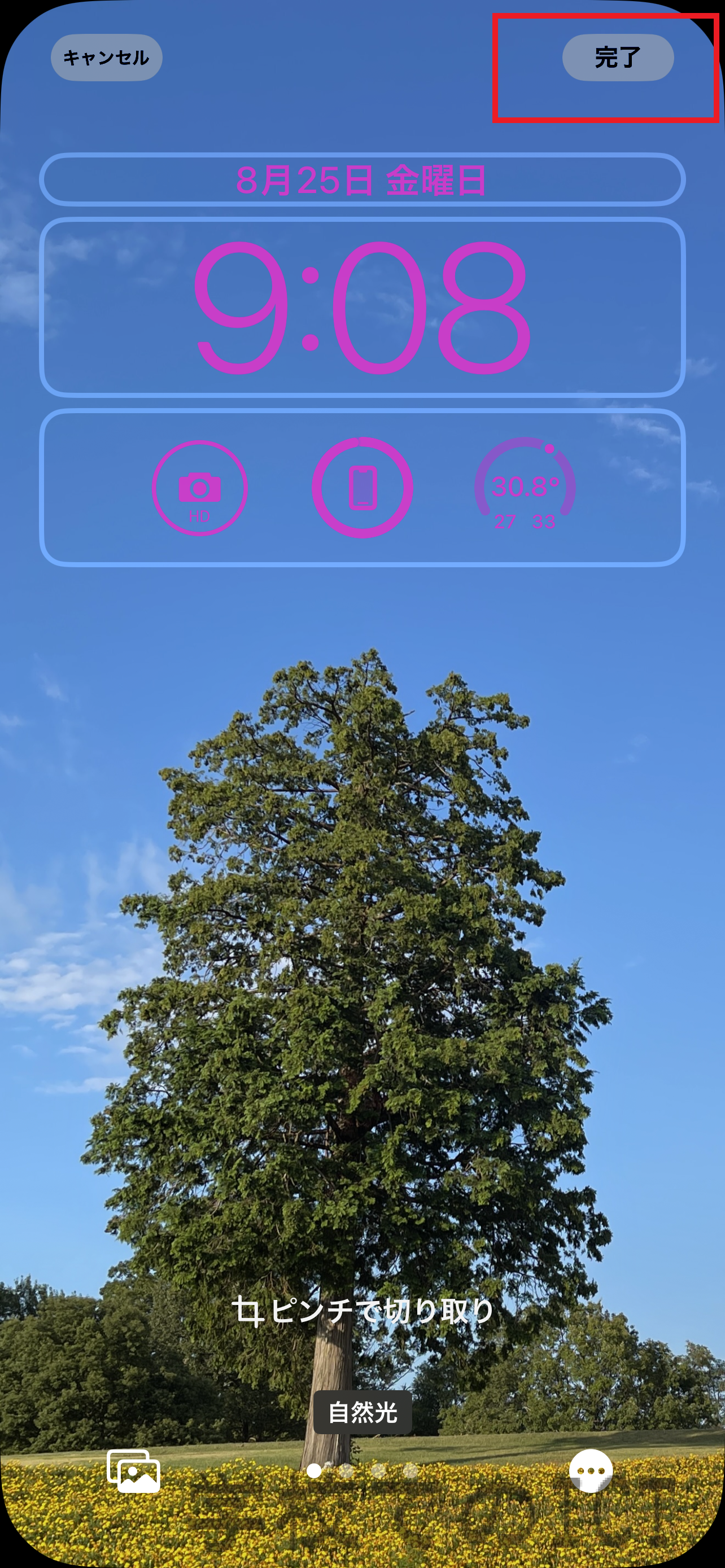This screenshot has width=725, height=1568.
Task: Select the 30.8° weather widget
Action: [x=525, y=486]
